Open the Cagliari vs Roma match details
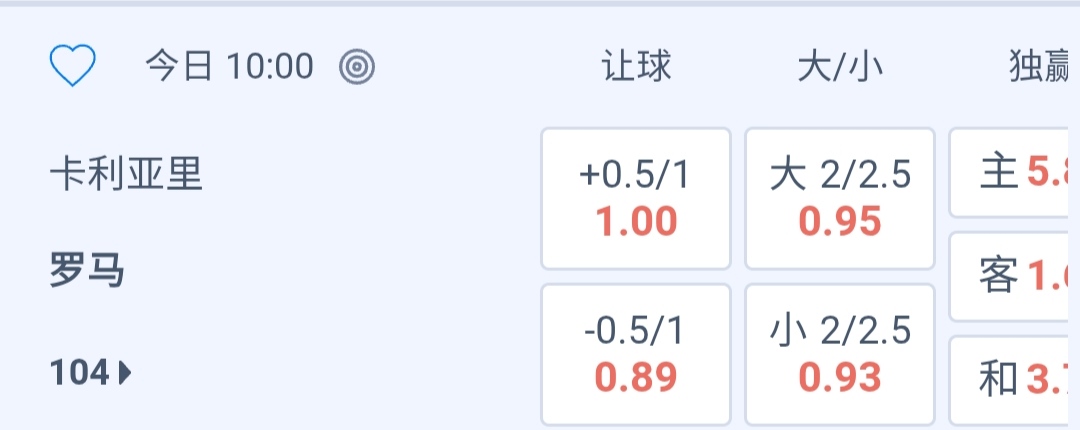The width and height of the screenshot is (1080, 430). [126, 222]
